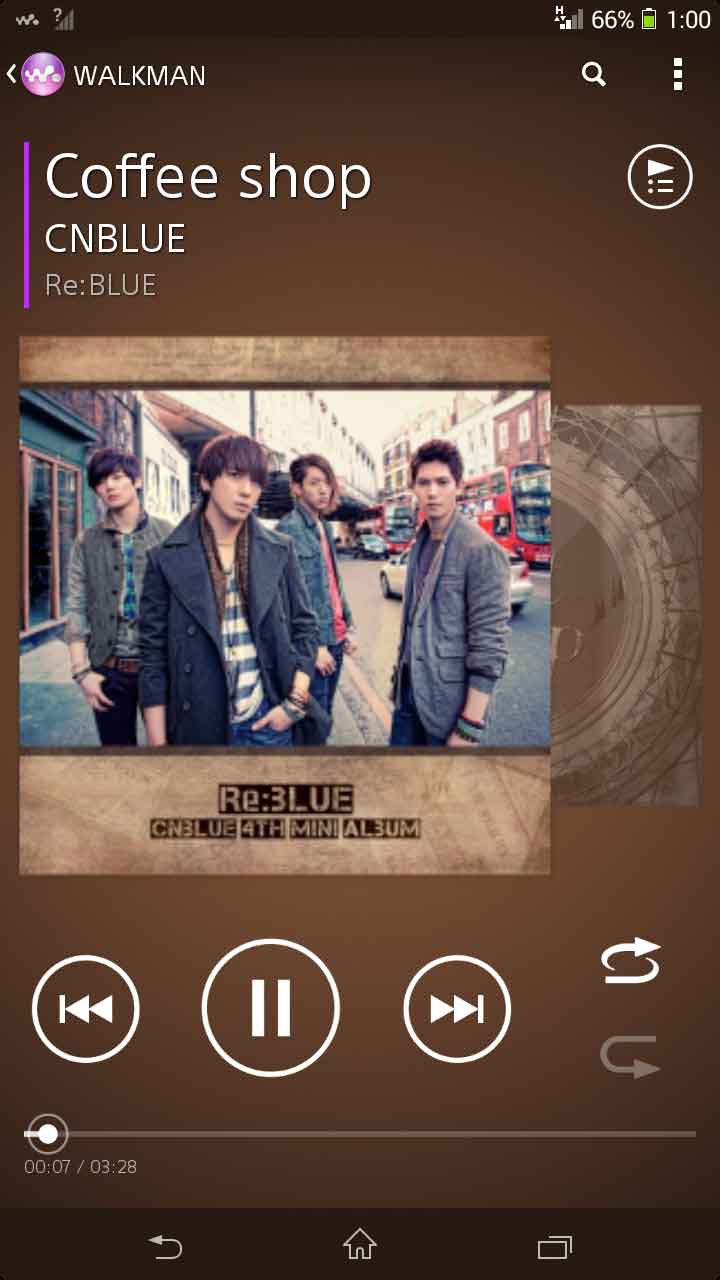Skip to the next track

457,1009
